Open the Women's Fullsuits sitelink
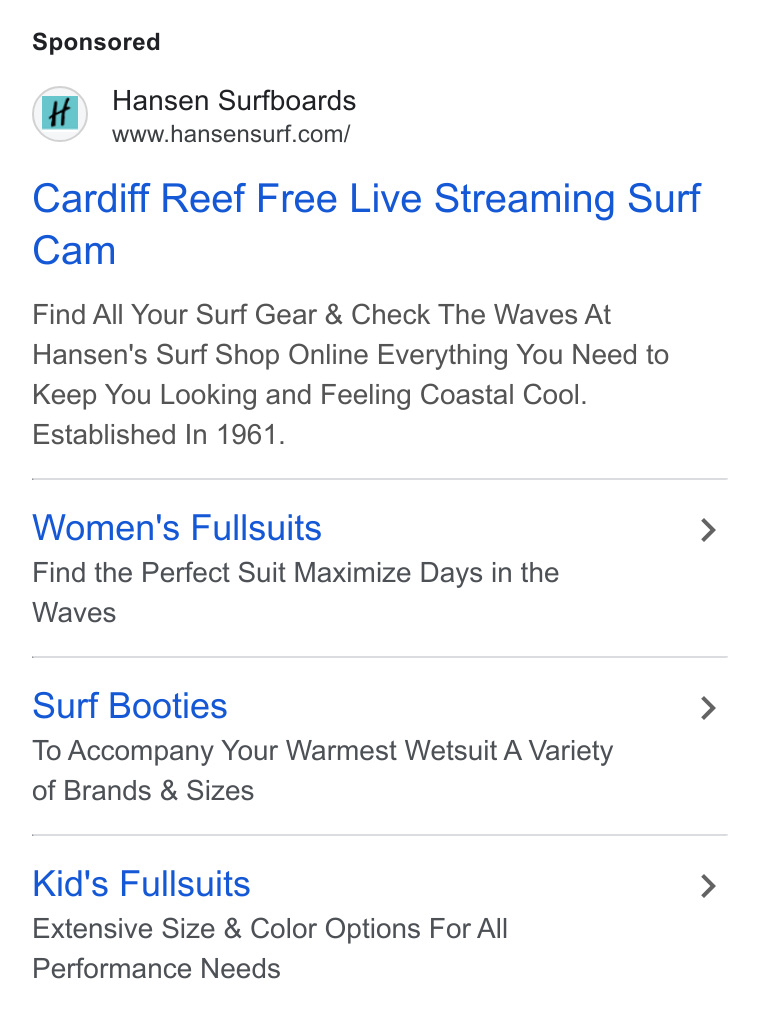 tap(177, 528)
